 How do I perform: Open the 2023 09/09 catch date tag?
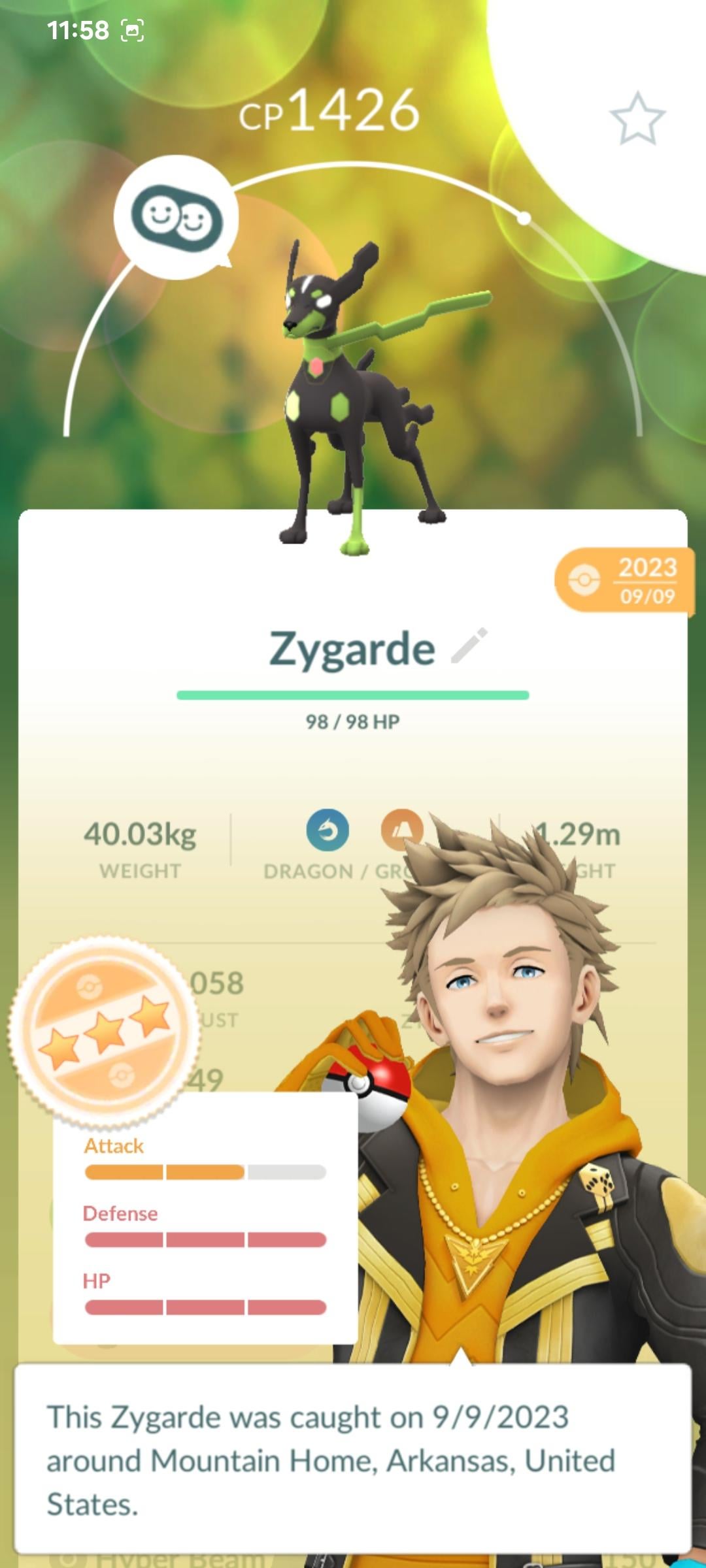pyautogui.click(x=624, y=581)
